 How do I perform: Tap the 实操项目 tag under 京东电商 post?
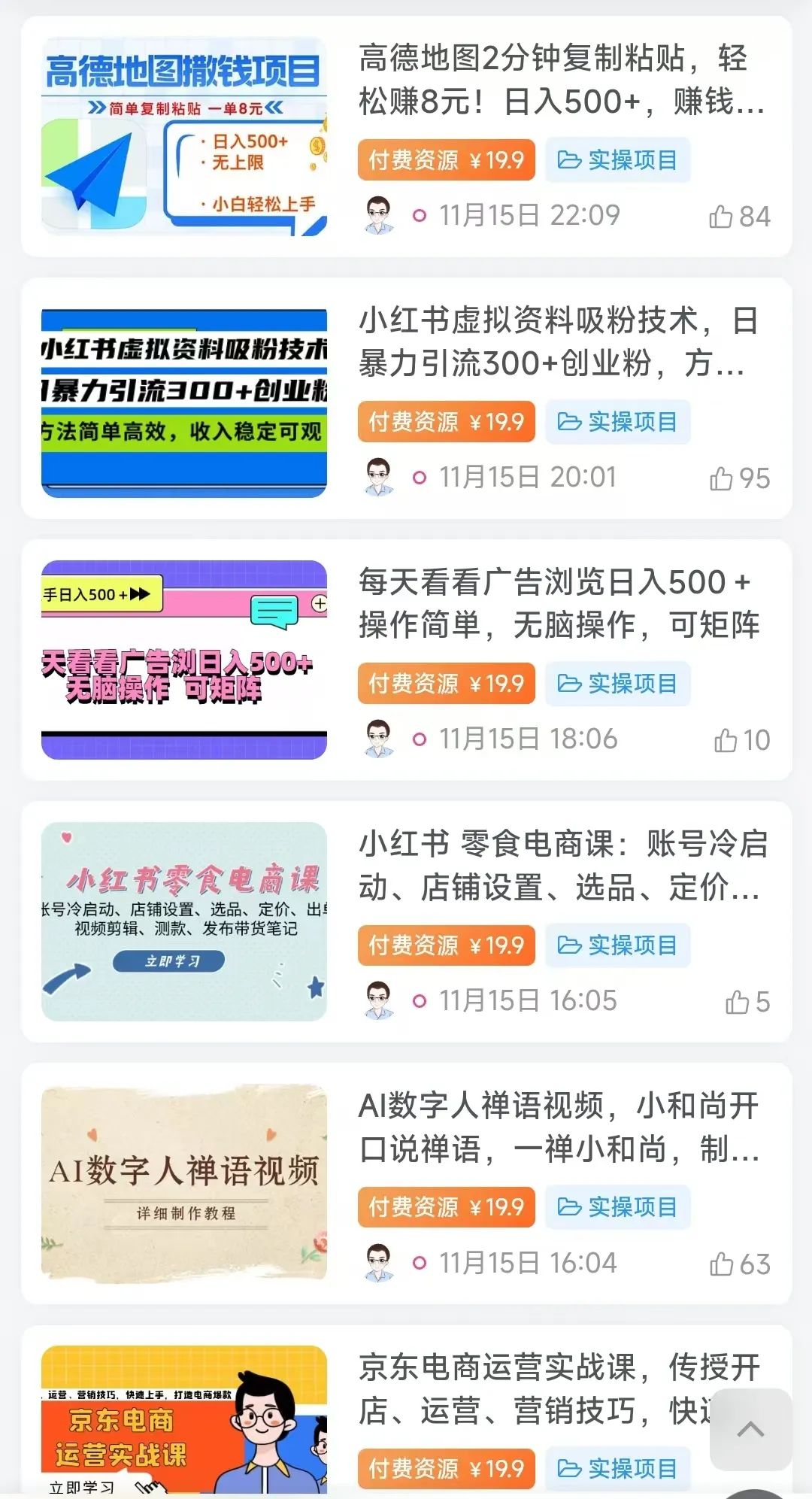617,1468
